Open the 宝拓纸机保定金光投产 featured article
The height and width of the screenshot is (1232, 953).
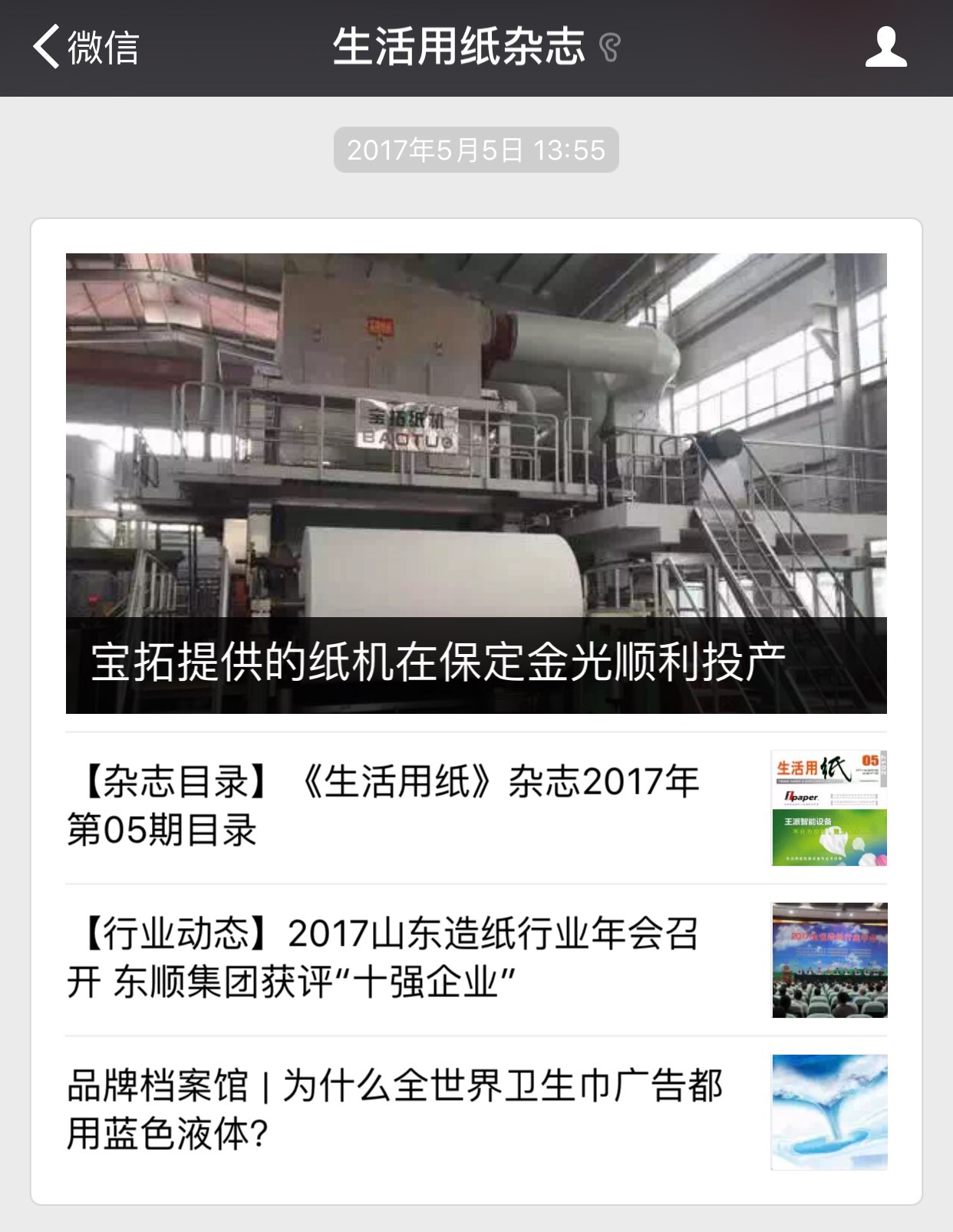point(476,484)
